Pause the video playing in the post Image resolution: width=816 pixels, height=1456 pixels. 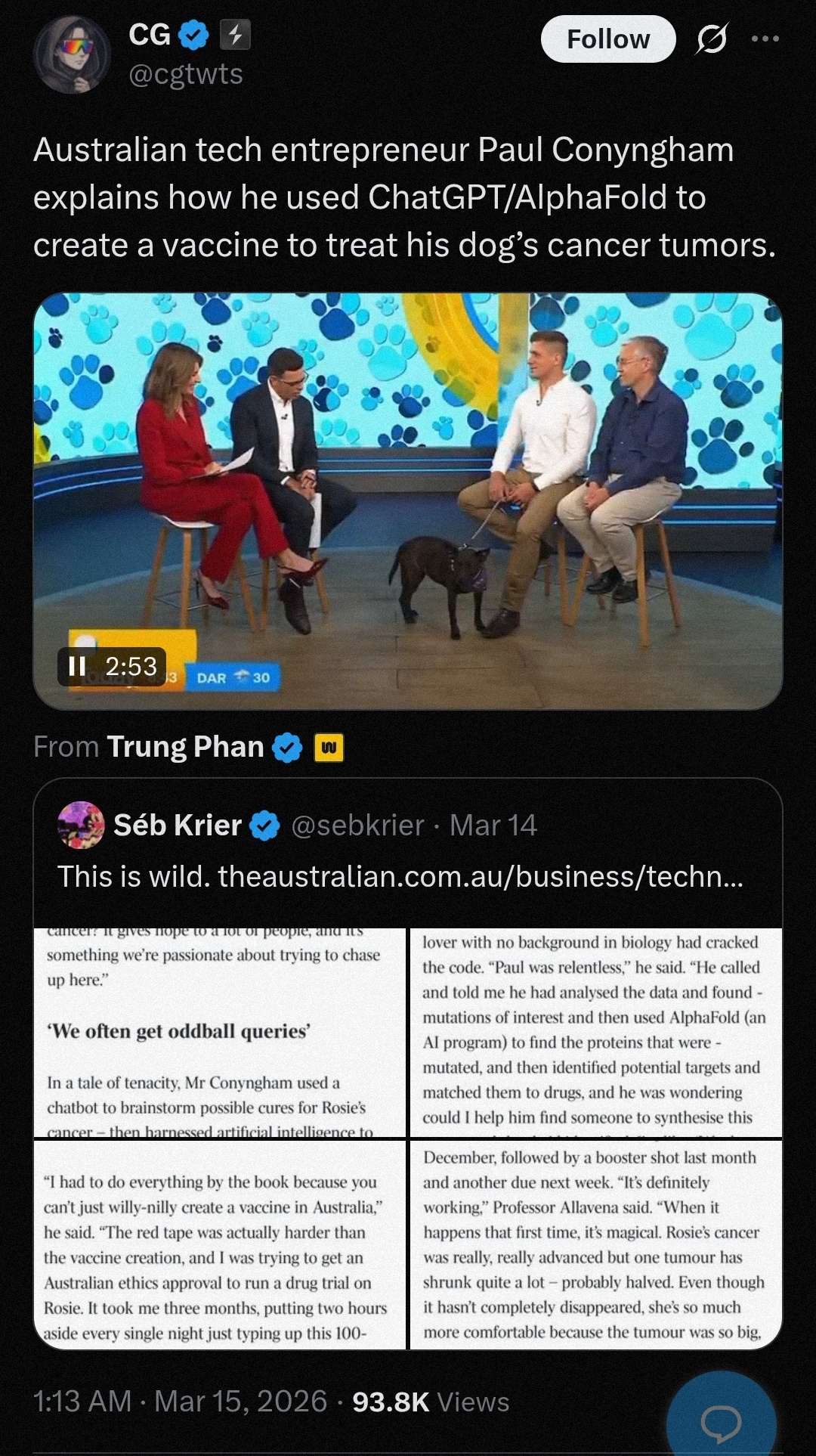77,666
